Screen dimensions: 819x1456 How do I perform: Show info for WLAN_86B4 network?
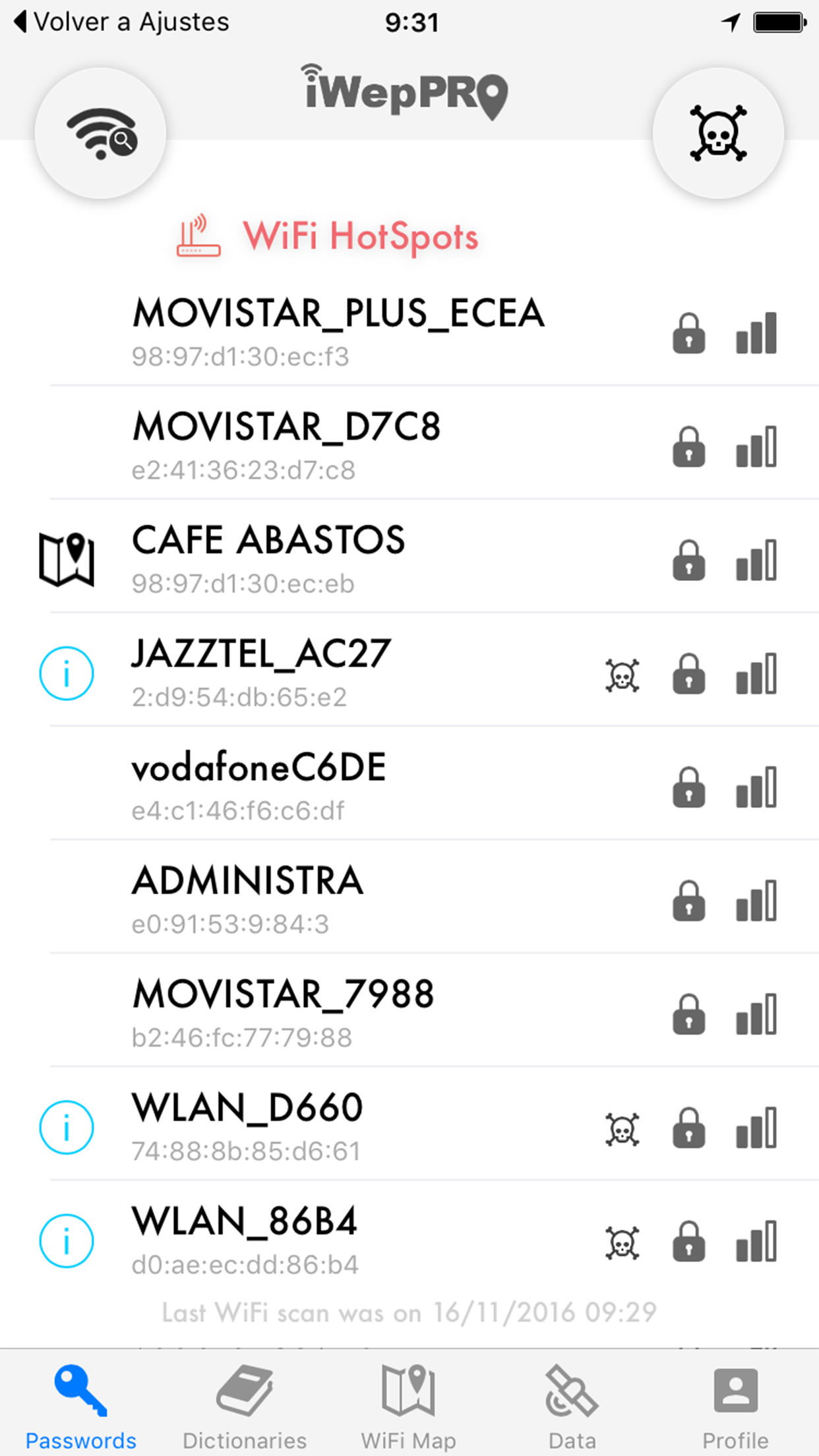(x=66, y=1240)
